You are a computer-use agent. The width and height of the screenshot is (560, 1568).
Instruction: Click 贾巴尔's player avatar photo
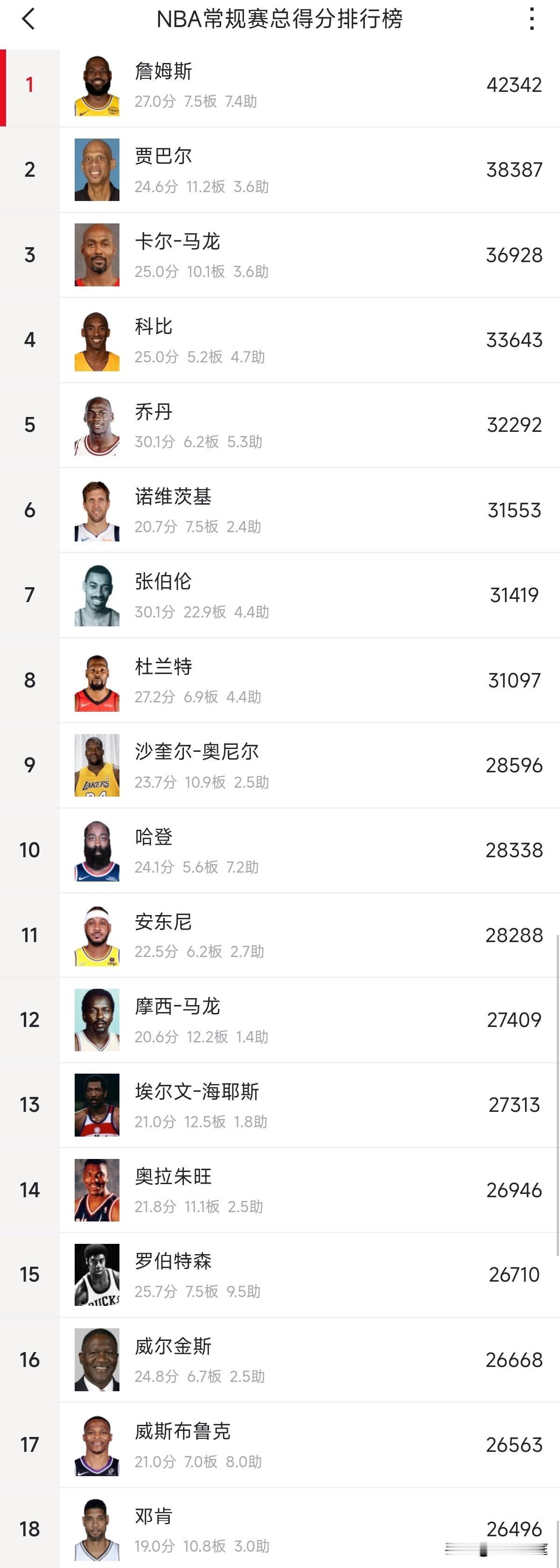click(x=96, y=169)
